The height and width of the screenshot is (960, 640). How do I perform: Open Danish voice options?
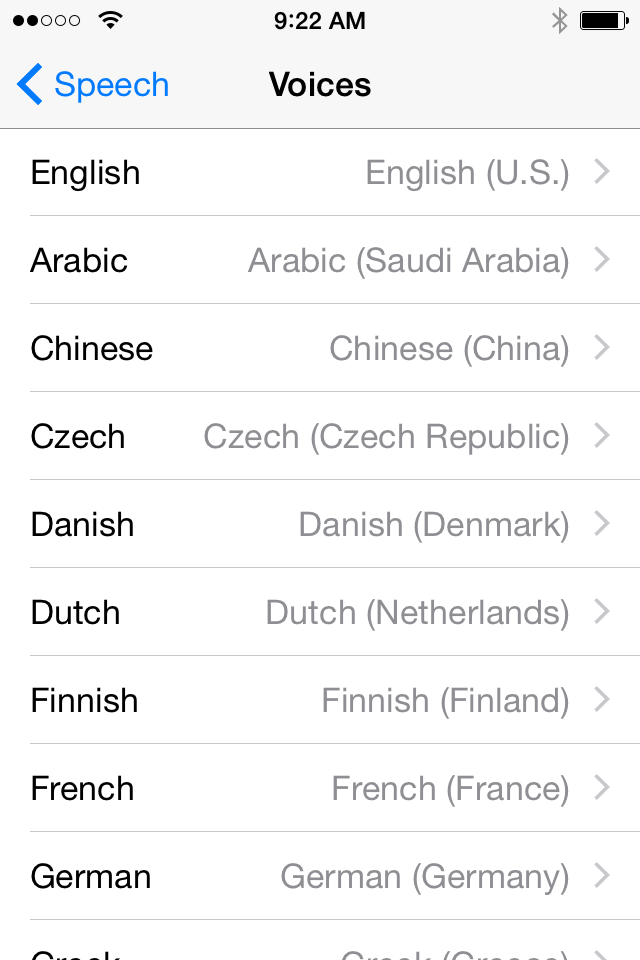pyautogui.click(x=320, y=525)
